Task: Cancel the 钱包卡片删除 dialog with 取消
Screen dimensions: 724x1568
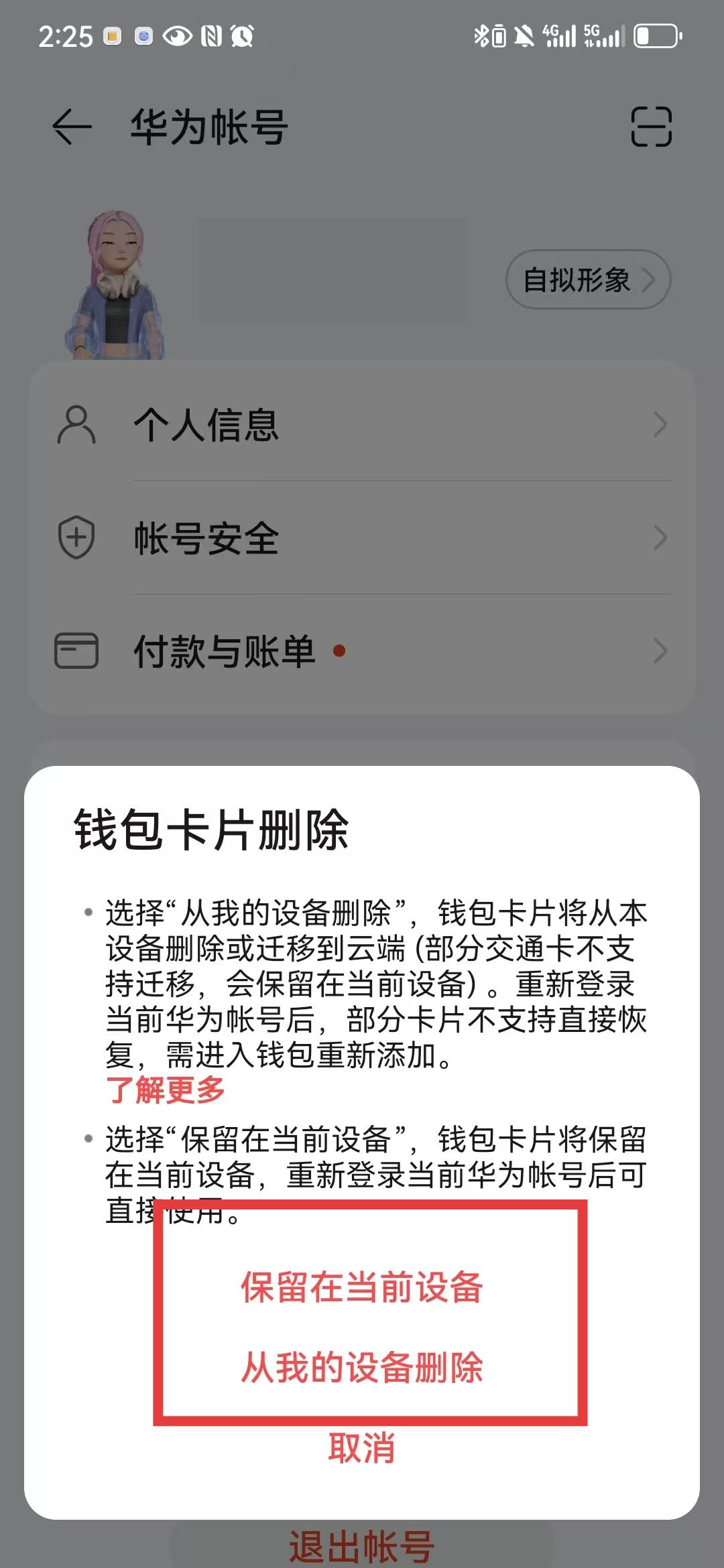Action: pyautogui.click(x=362, y=1447)
